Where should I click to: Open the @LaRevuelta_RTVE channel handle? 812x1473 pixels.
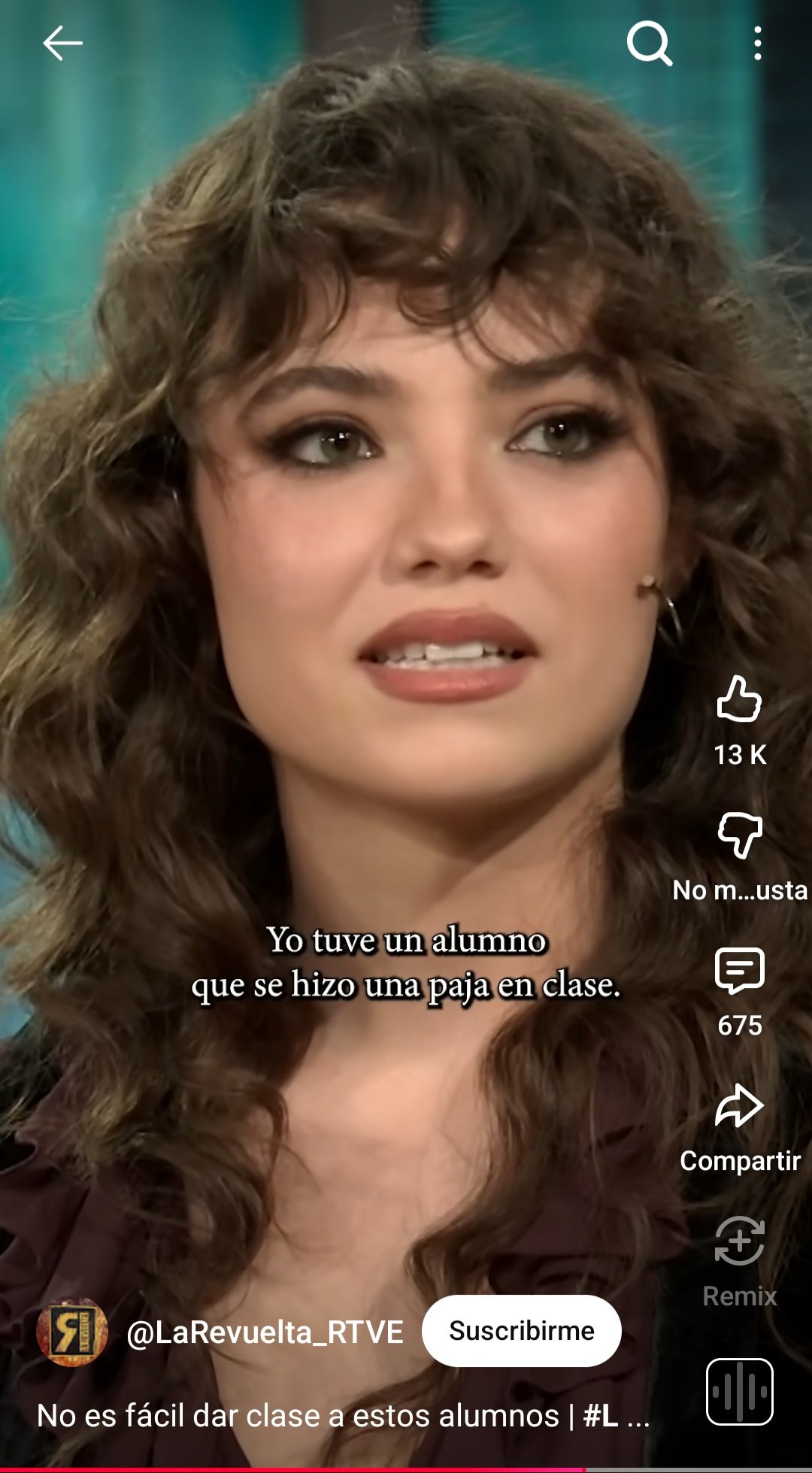click(x=265, y=1332)
